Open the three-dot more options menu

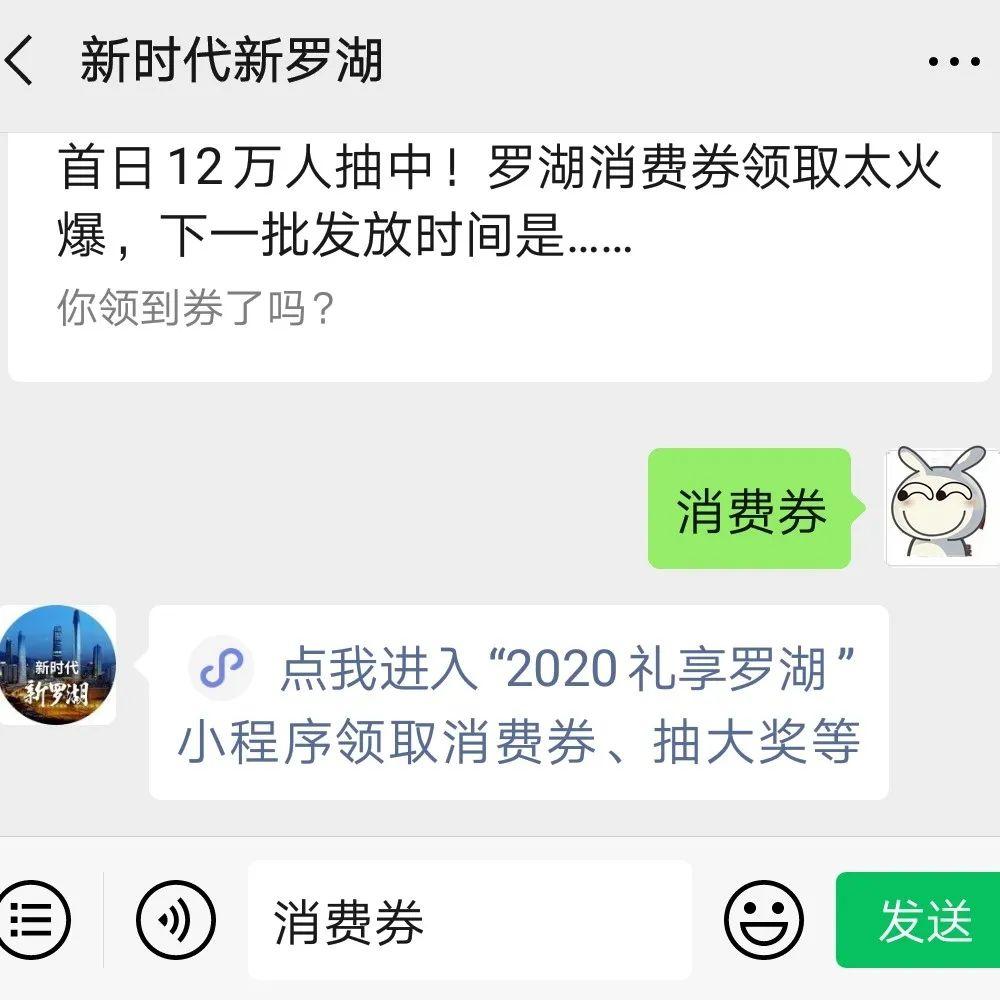[953, 62]
